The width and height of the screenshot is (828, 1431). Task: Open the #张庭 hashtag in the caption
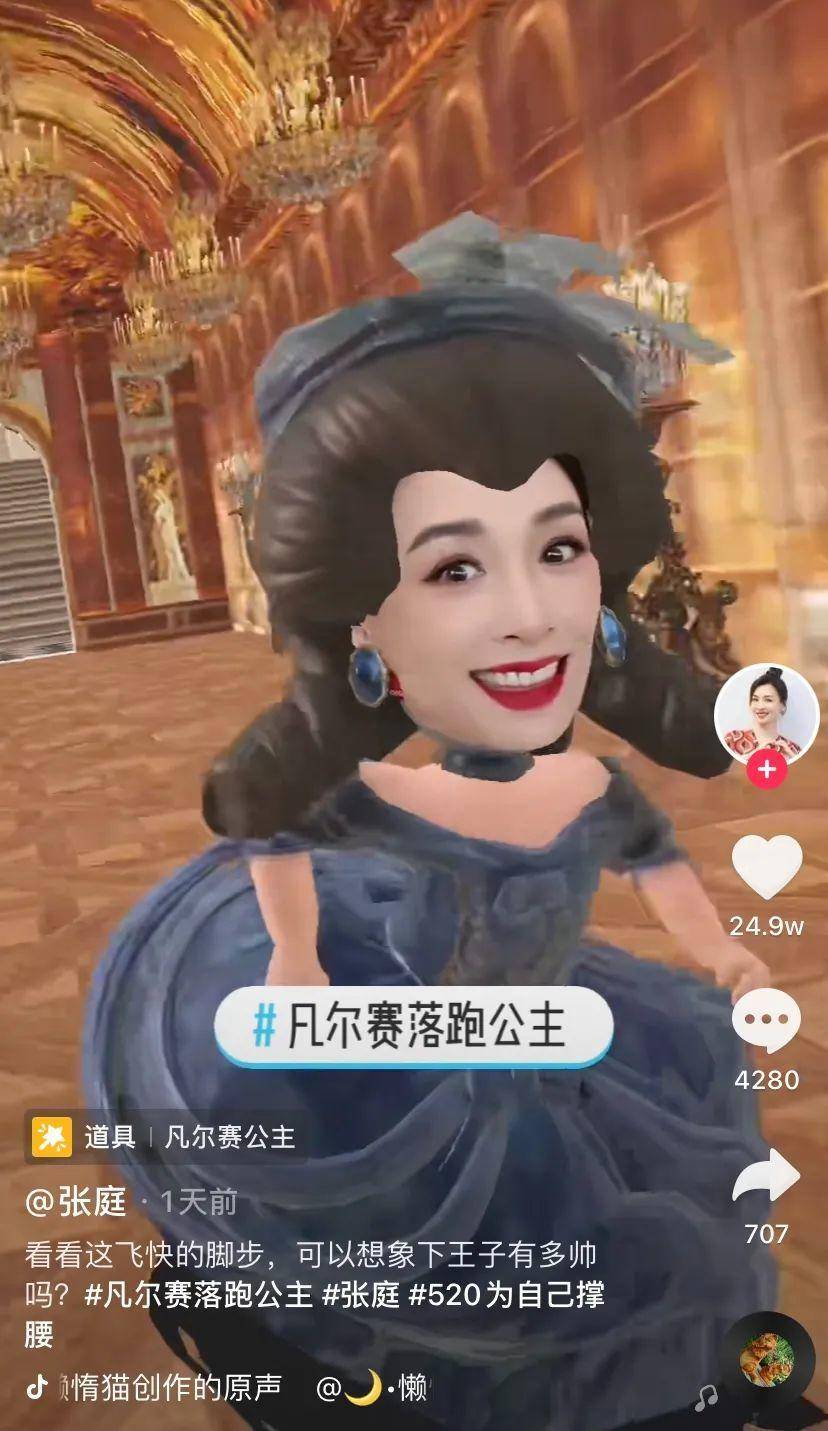pos(360,1295)
